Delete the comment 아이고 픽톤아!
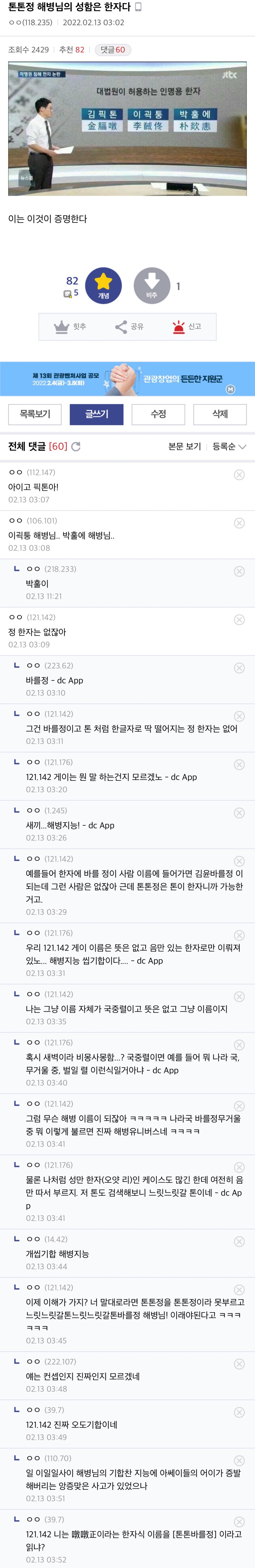The width and height of the screenshot is (255, 1568). pyautogui.click(x=239, y=475)
